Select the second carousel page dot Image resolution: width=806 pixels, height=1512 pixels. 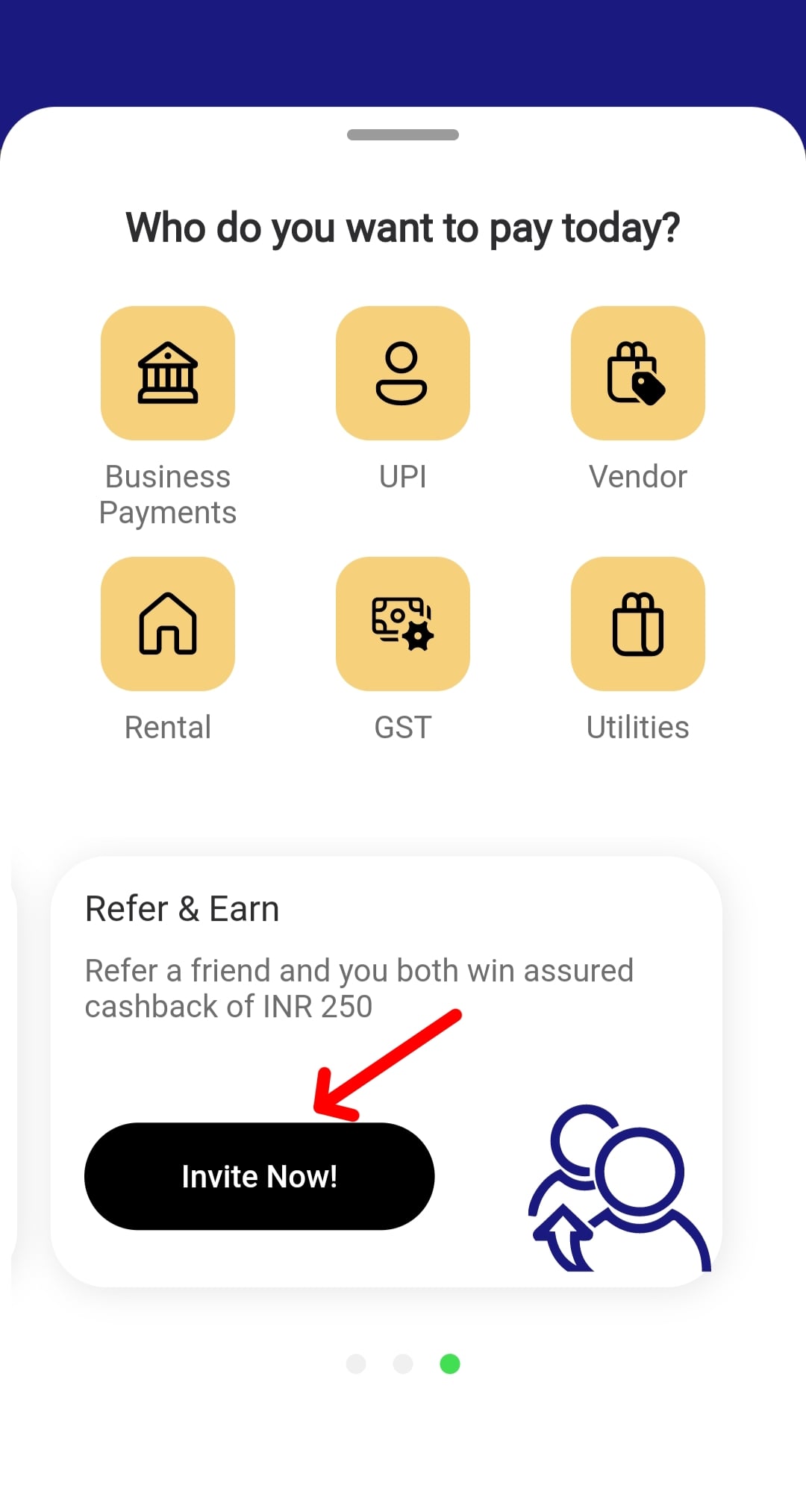[x=403, y=1363]
